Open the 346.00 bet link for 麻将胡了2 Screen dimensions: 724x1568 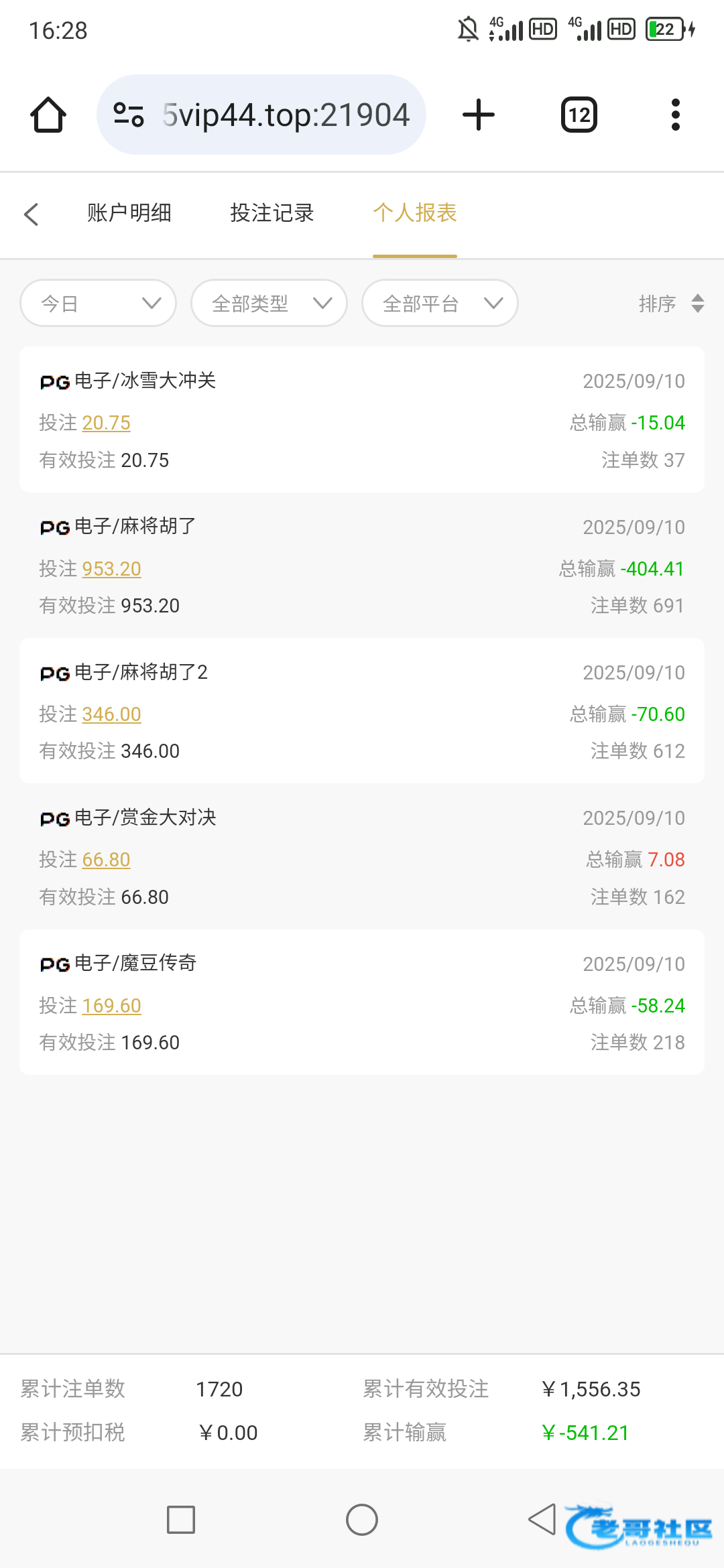point(111,714)
